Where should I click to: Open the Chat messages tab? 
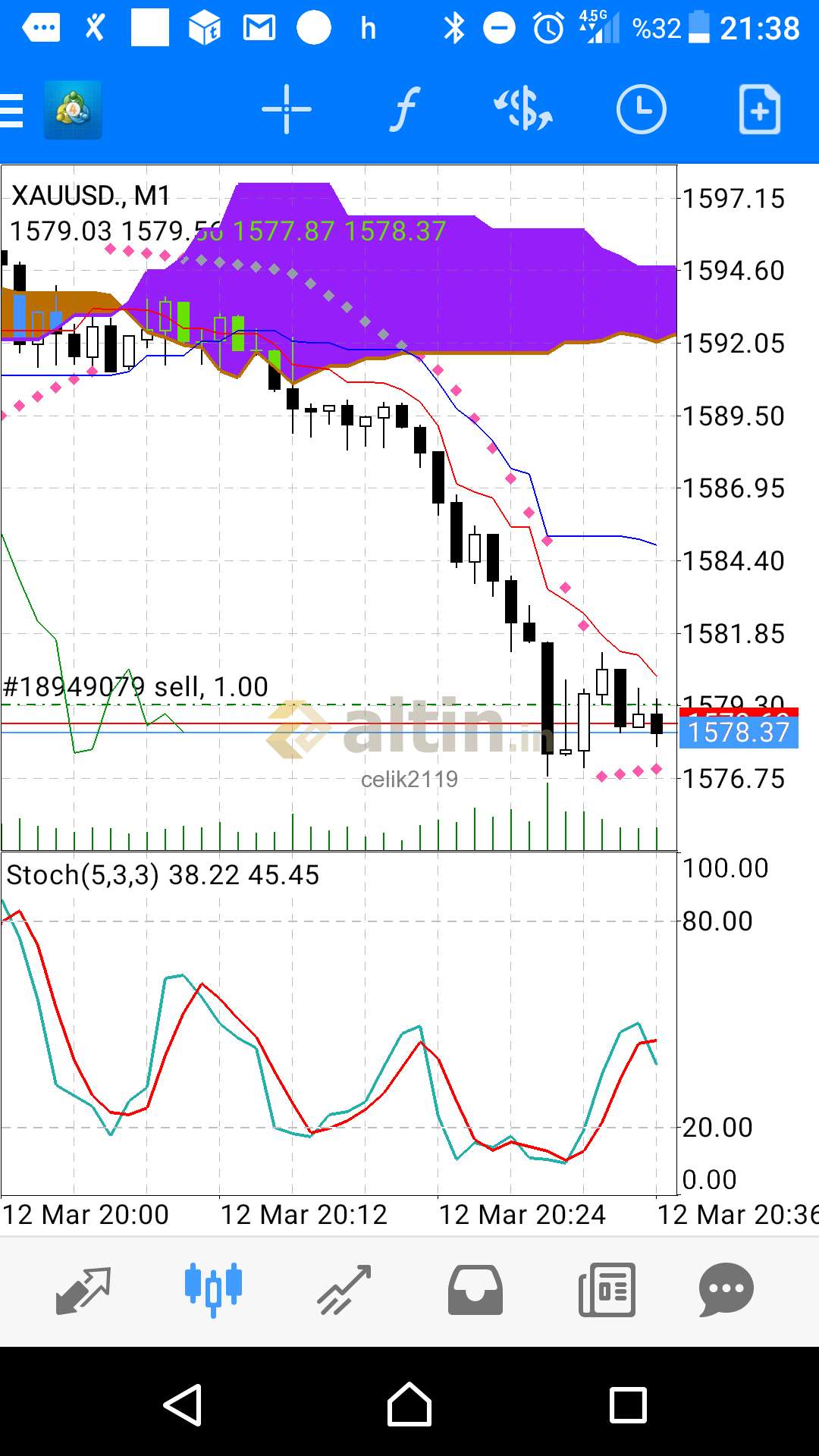pos(726,1290)
